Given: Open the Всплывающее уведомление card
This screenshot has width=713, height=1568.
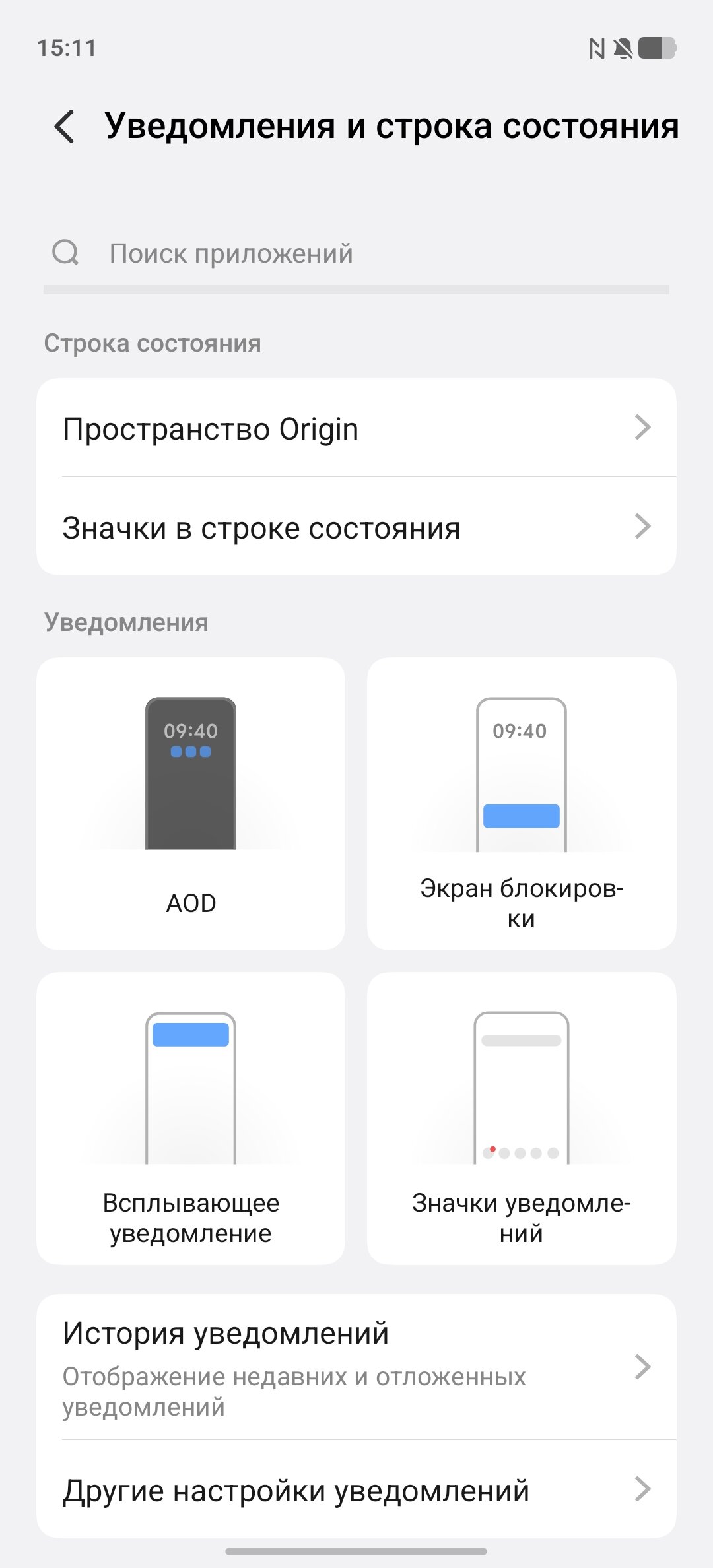Looking at the screenshot, I should pos(191,1118).
